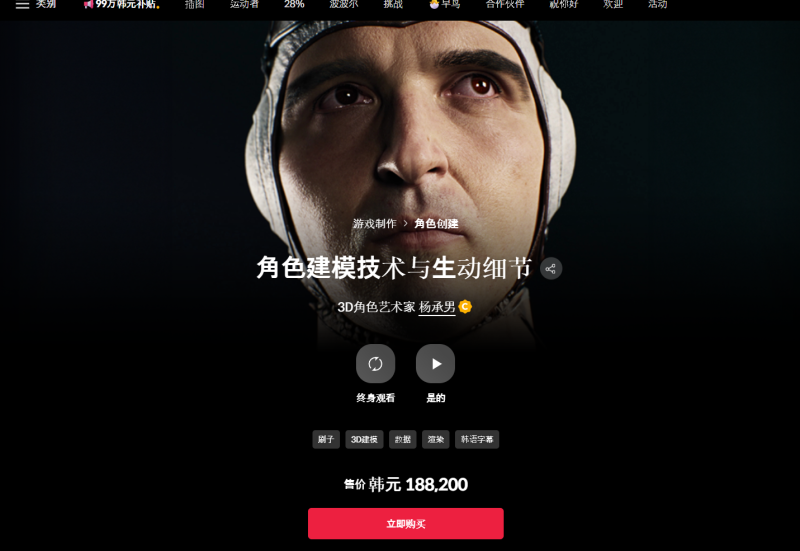Go to 合作伙伴 page
This screenshot has width=800, height=551.
(504, 4)
